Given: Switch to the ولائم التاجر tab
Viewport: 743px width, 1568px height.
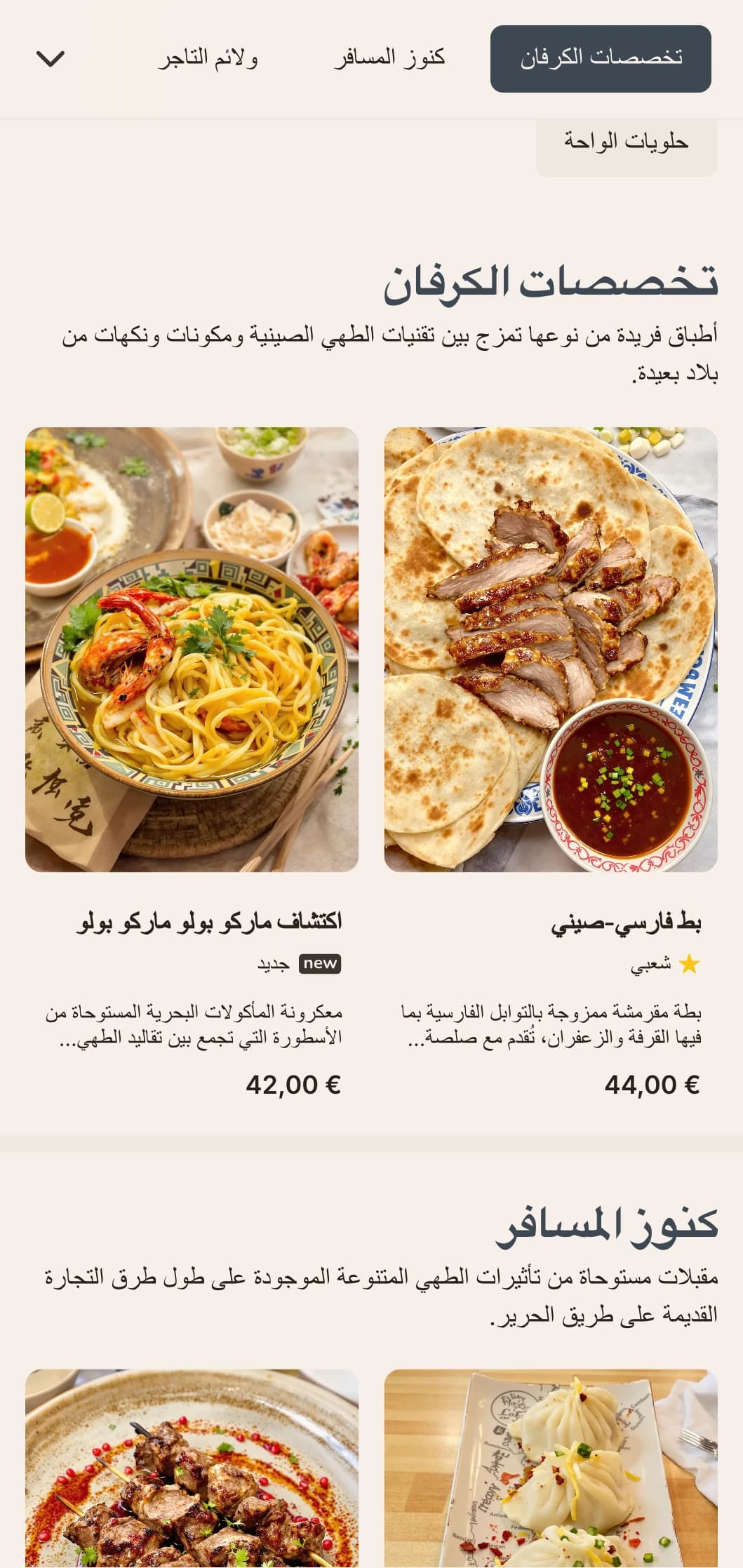Looking at the screenshot, I should coord(208,59).
